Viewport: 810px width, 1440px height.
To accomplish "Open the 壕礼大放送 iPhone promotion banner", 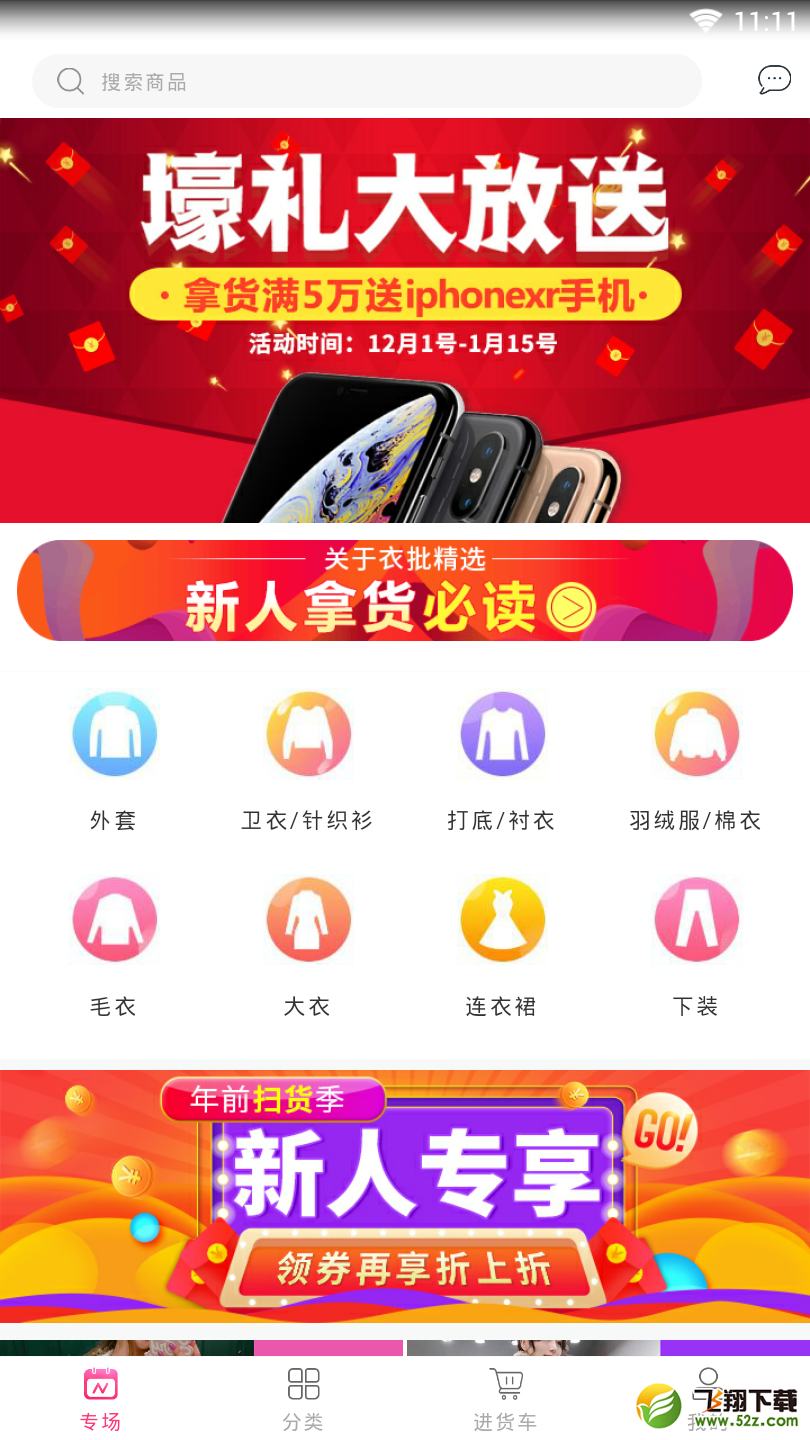I will click(x=405, y=320).
